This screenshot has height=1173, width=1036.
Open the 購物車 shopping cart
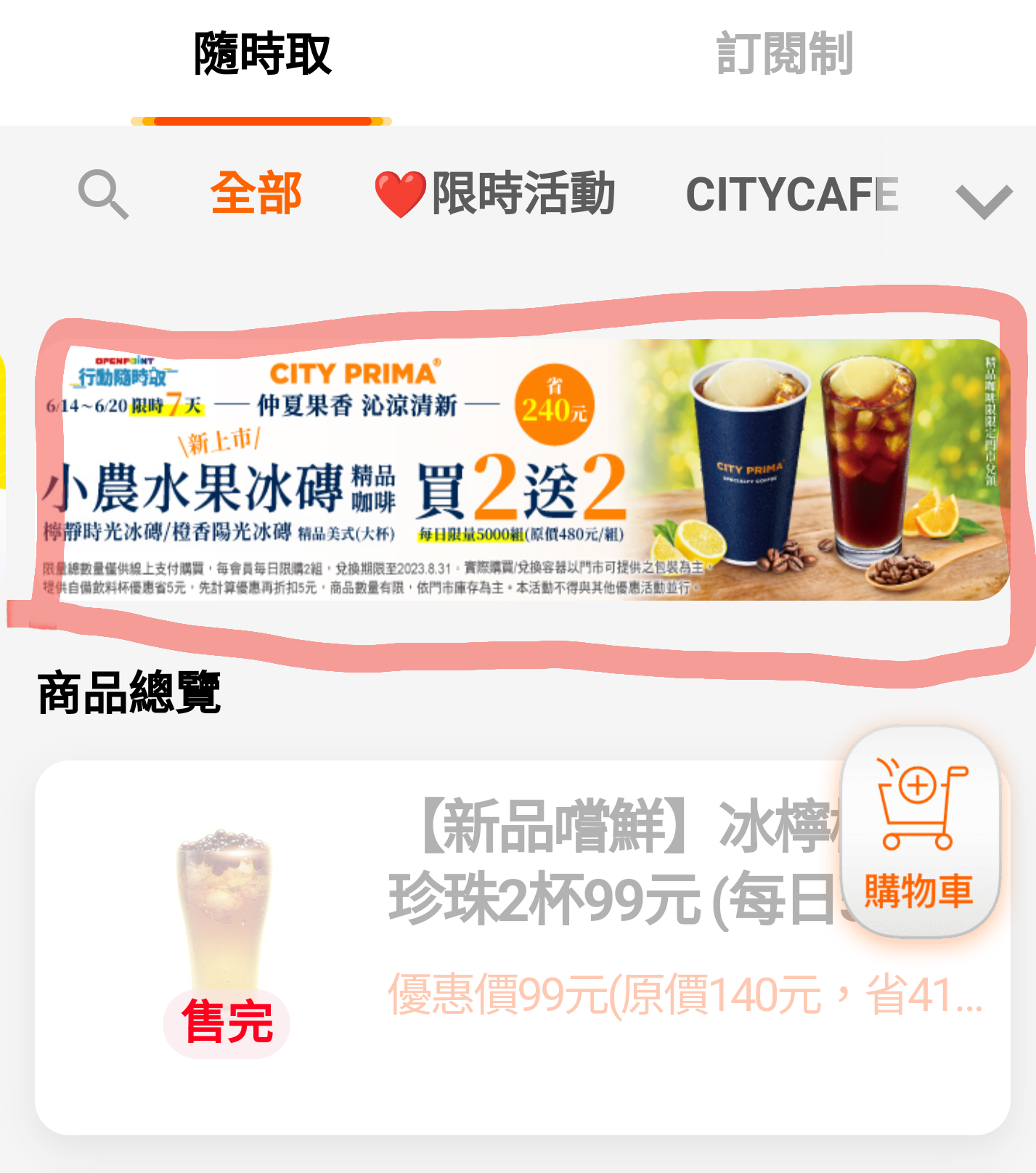(x=919, y=833)
